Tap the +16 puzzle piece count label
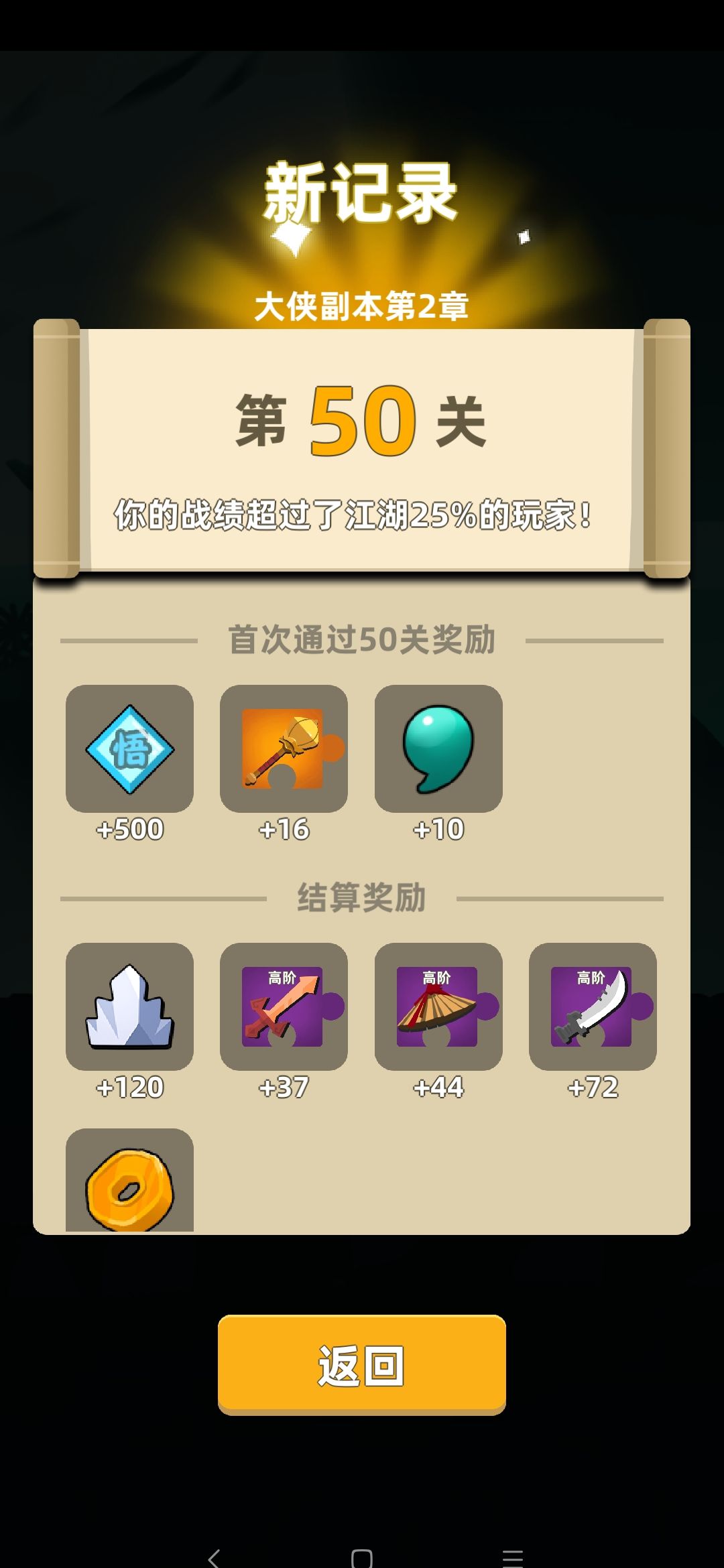 tap(284, 829)
